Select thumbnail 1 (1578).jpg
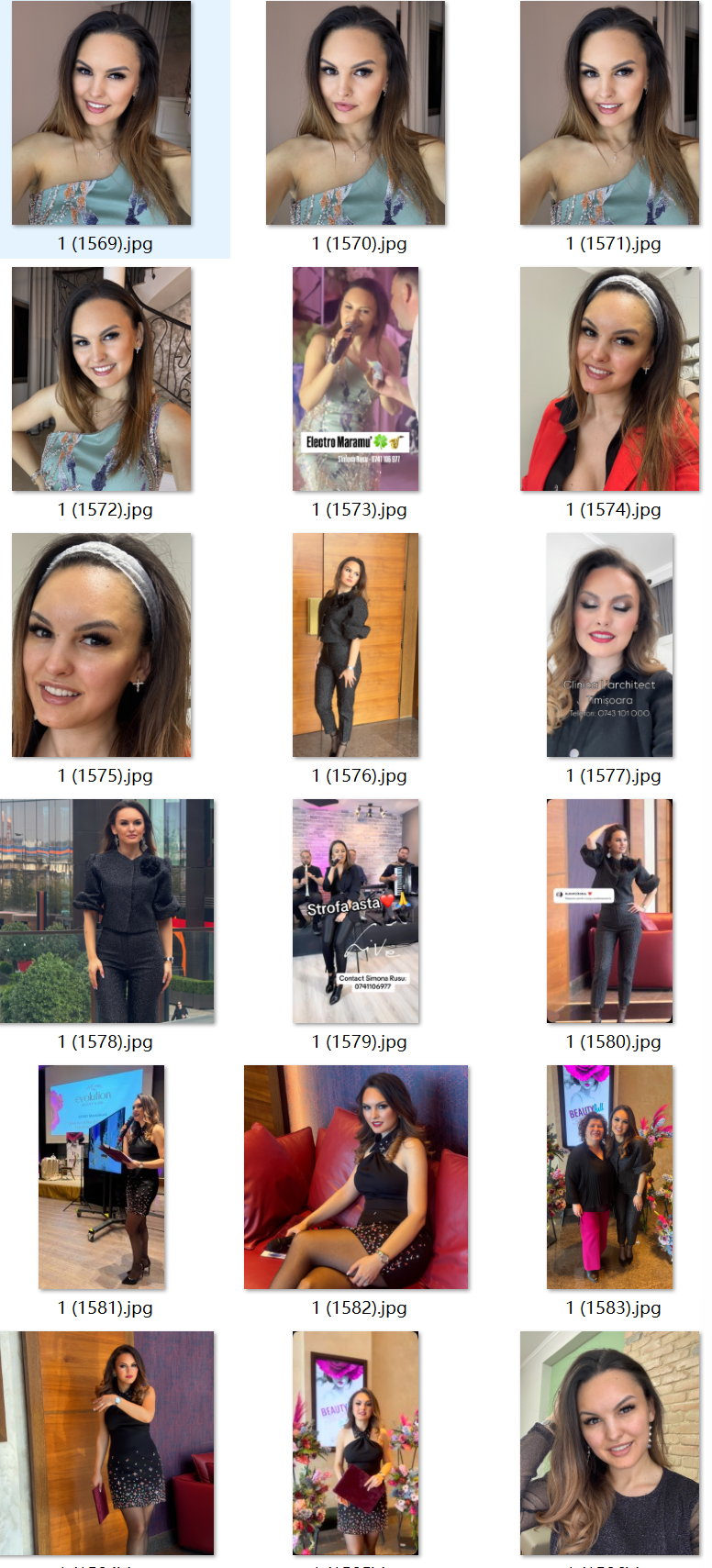This screenshot has width=712, height=1568. (107, 911)
